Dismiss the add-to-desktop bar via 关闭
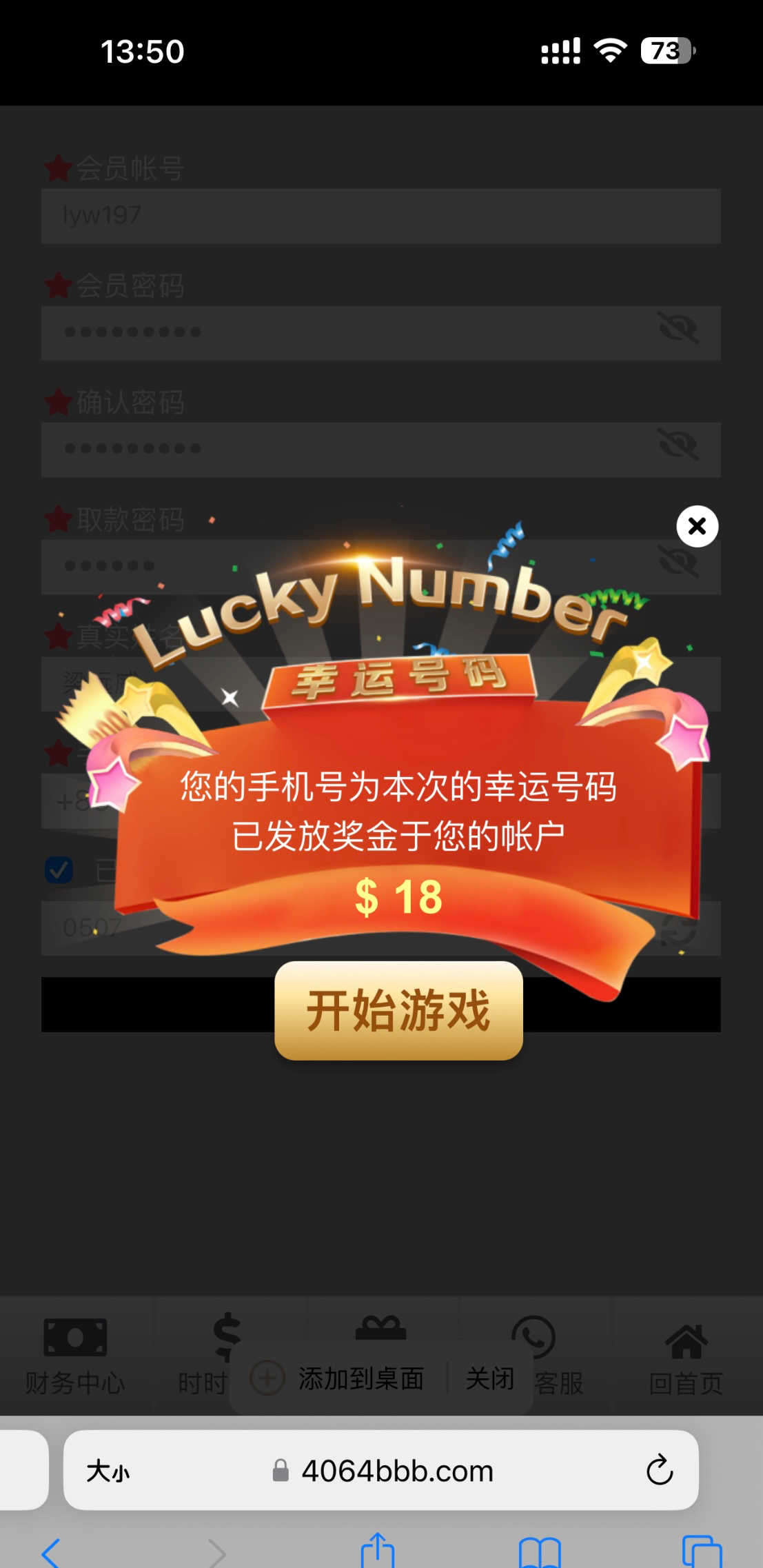 pos(490,1378)
